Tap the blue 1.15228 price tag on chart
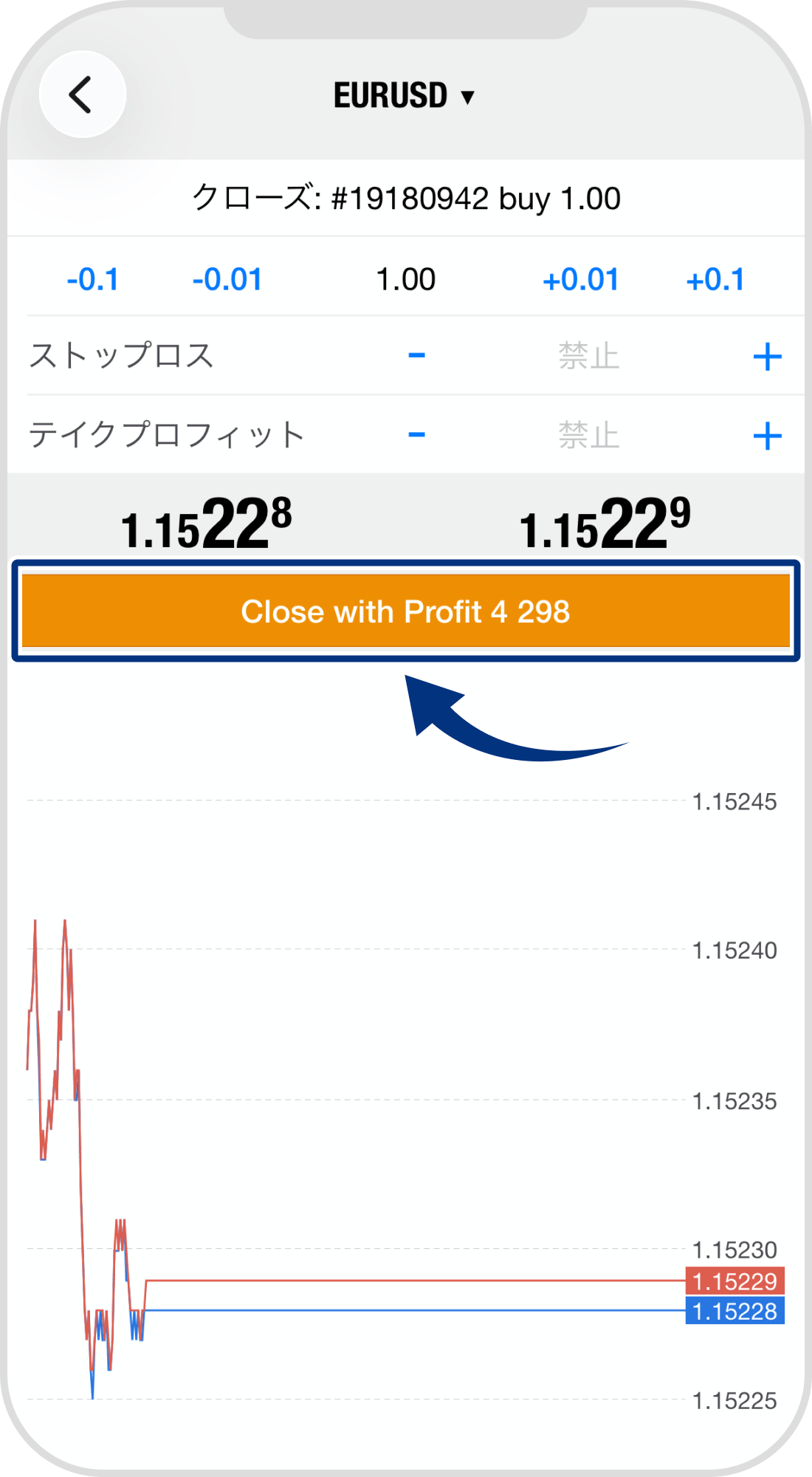The height and width of the screenshot is (1477, 812). point(734,1311)
